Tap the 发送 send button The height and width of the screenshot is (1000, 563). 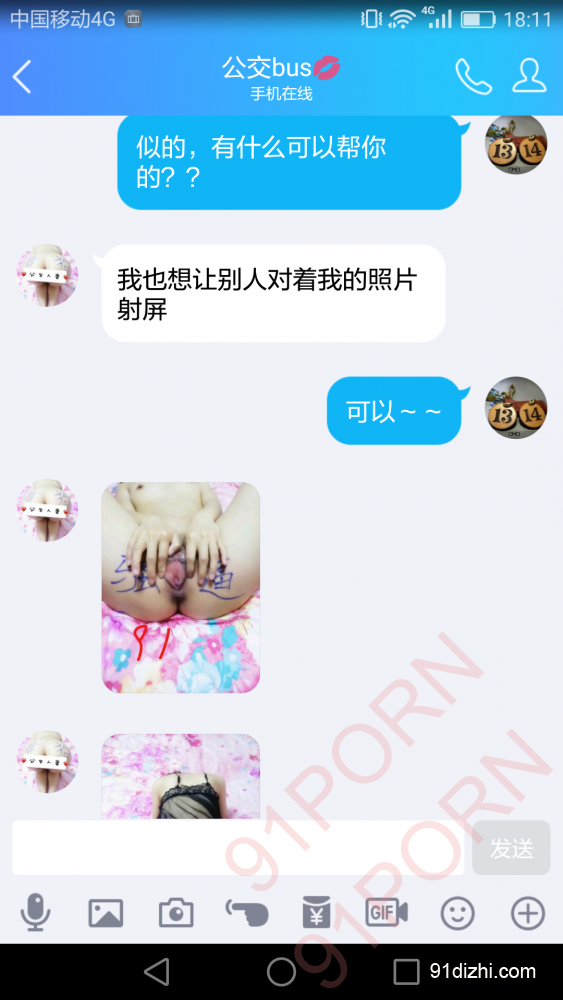point(511,848)
